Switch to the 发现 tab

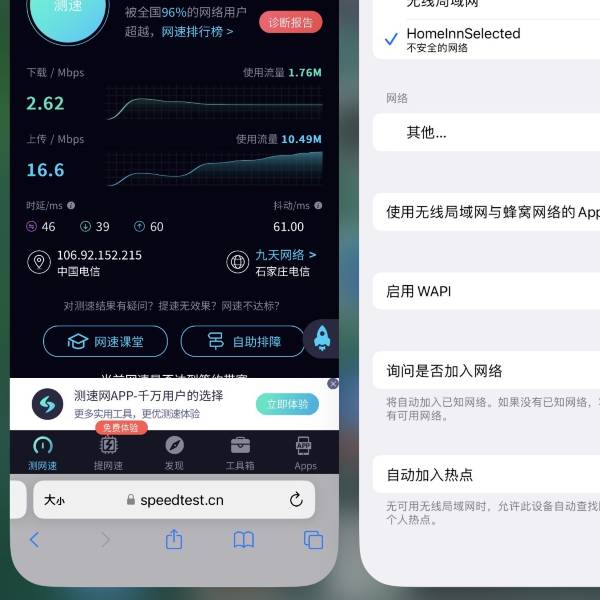174,453
